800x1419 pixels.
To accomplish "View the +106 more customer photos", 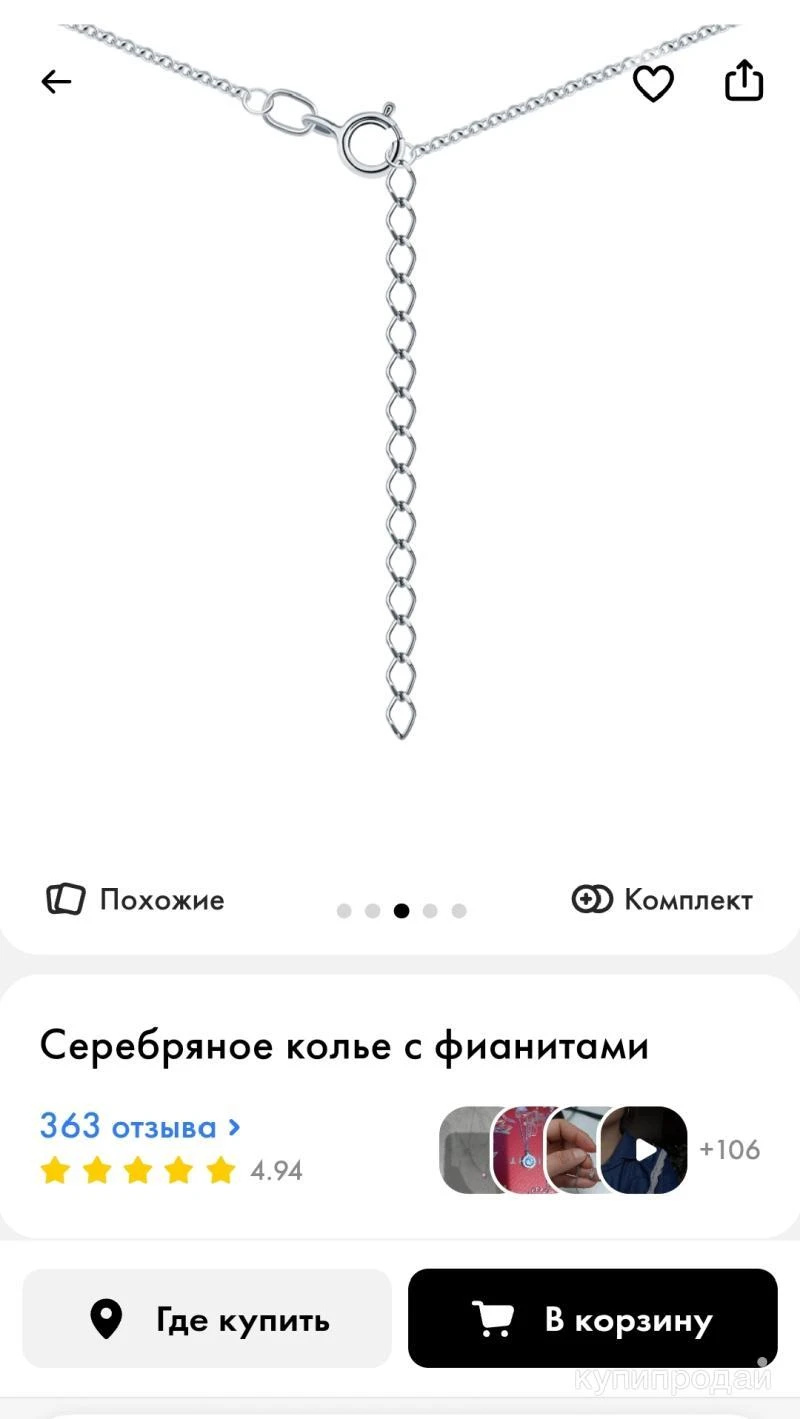I will (x=730, y=1150).
